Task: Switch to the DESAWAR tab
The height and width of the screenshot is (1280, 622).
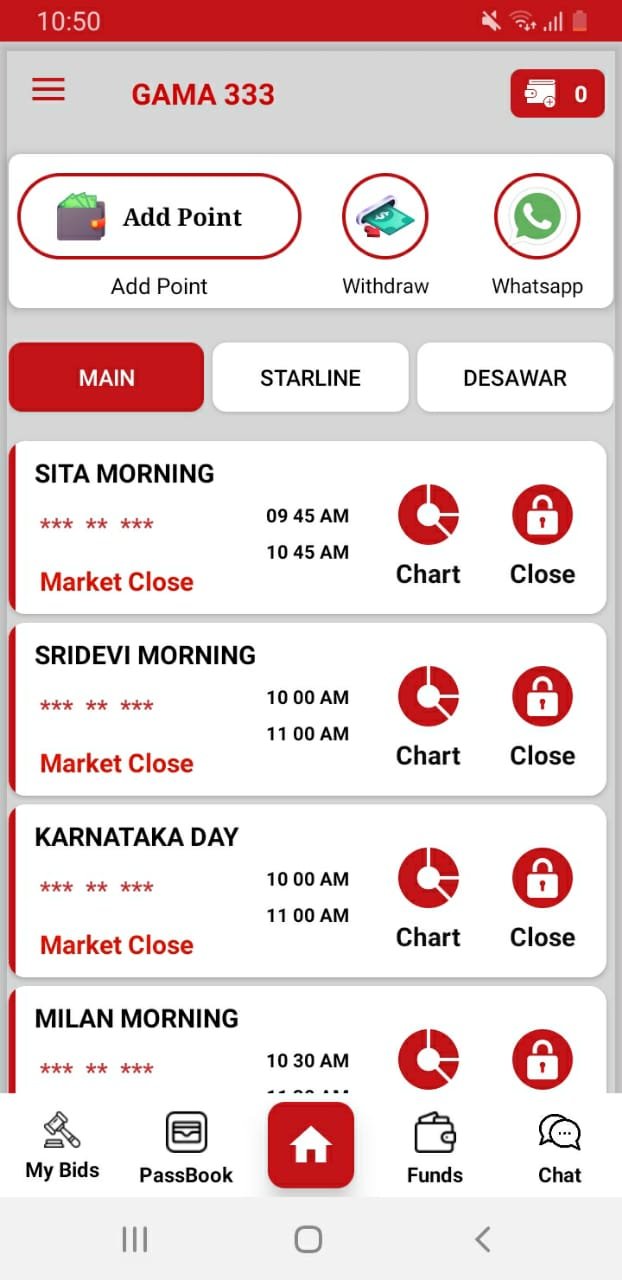Action: (x=514, y=378)
